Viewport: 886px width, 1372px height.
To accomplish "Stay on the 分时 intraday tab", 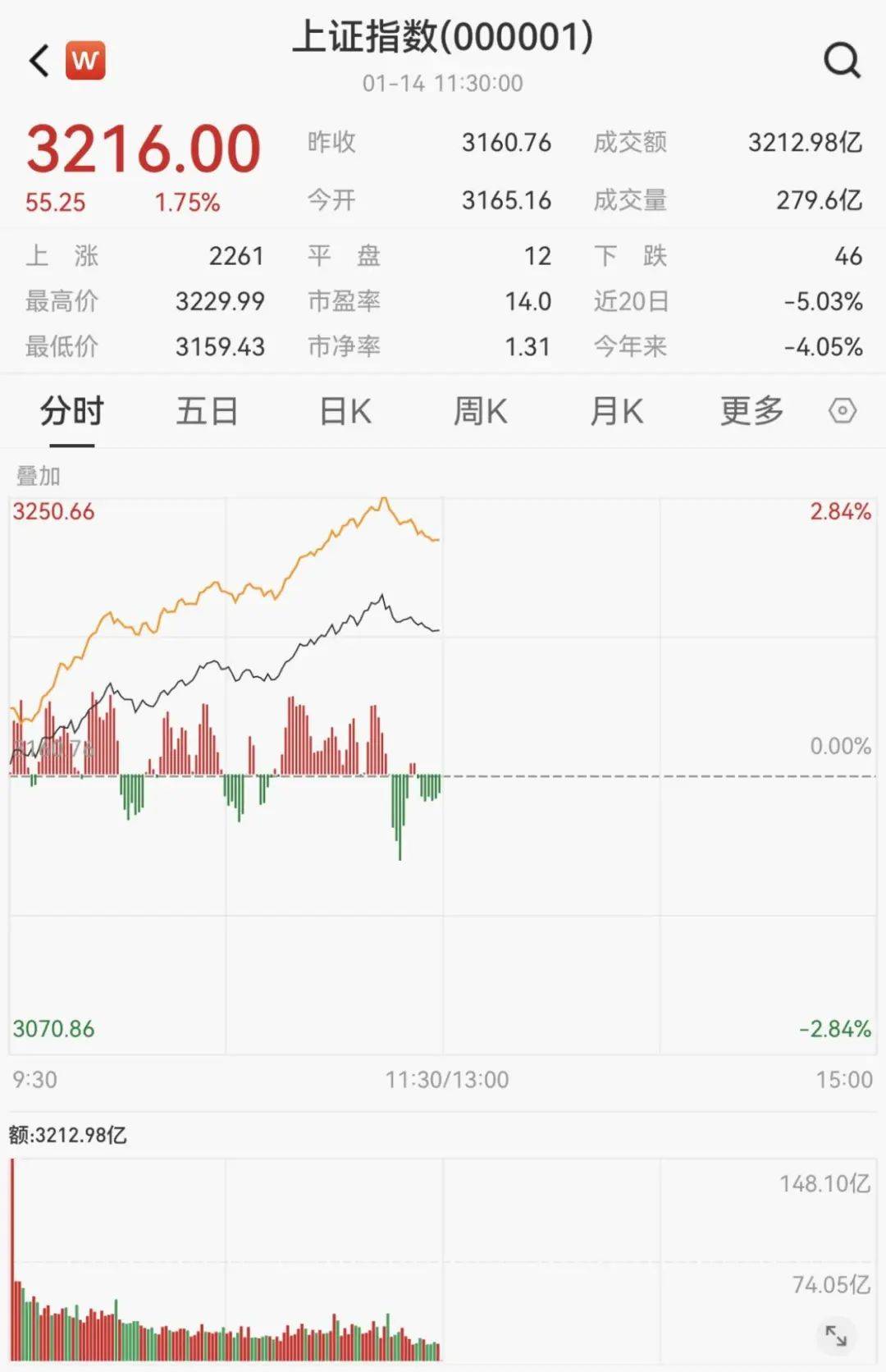I will click(x=69, y=412).
